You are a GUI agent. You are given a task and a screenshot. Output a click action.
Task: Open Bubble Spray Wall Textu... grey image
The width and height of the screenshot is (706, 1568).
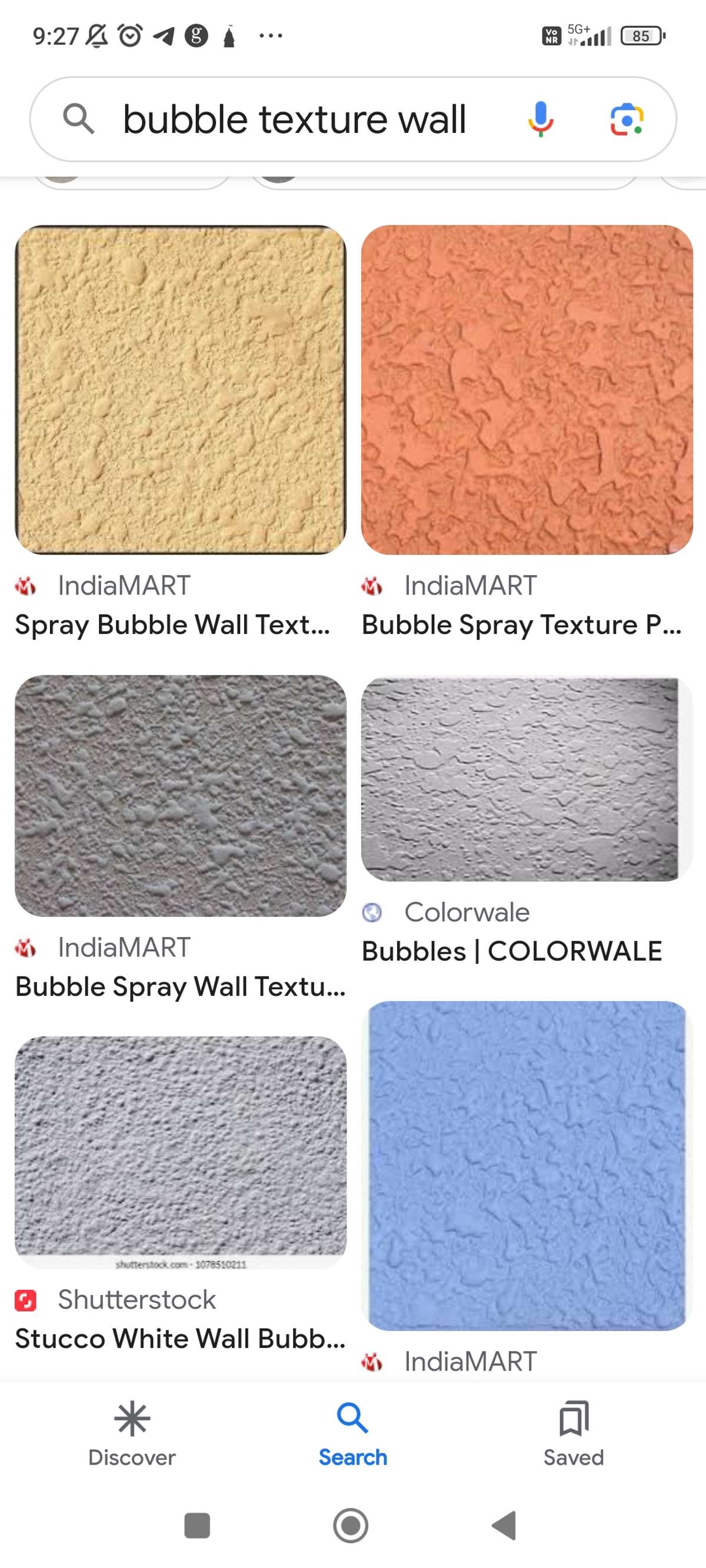(x=180, y=795)
